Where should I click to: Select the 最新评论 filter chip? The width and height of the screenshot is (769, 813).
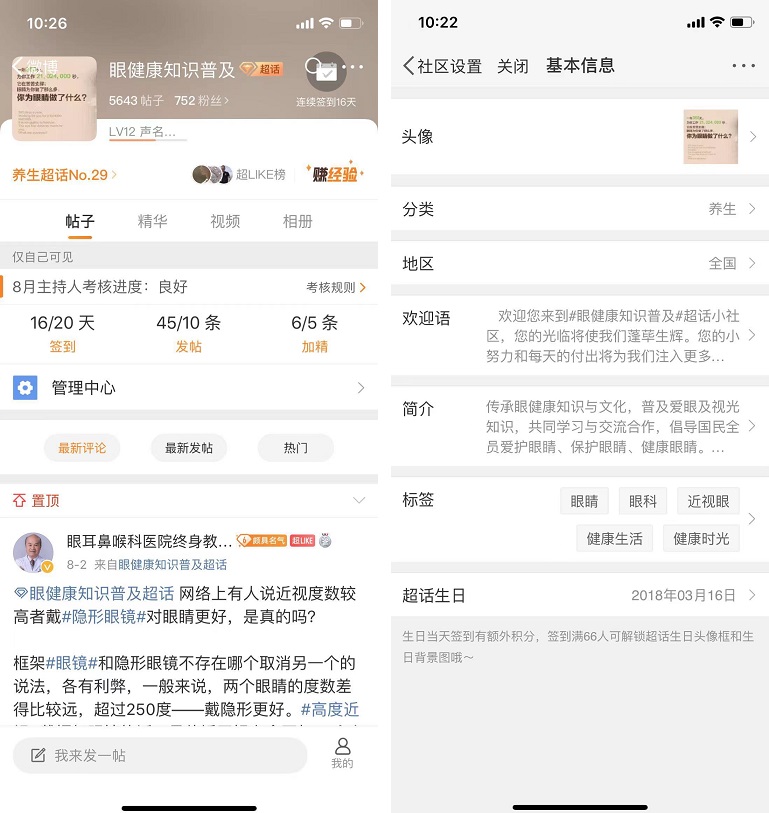pos(82,448)
